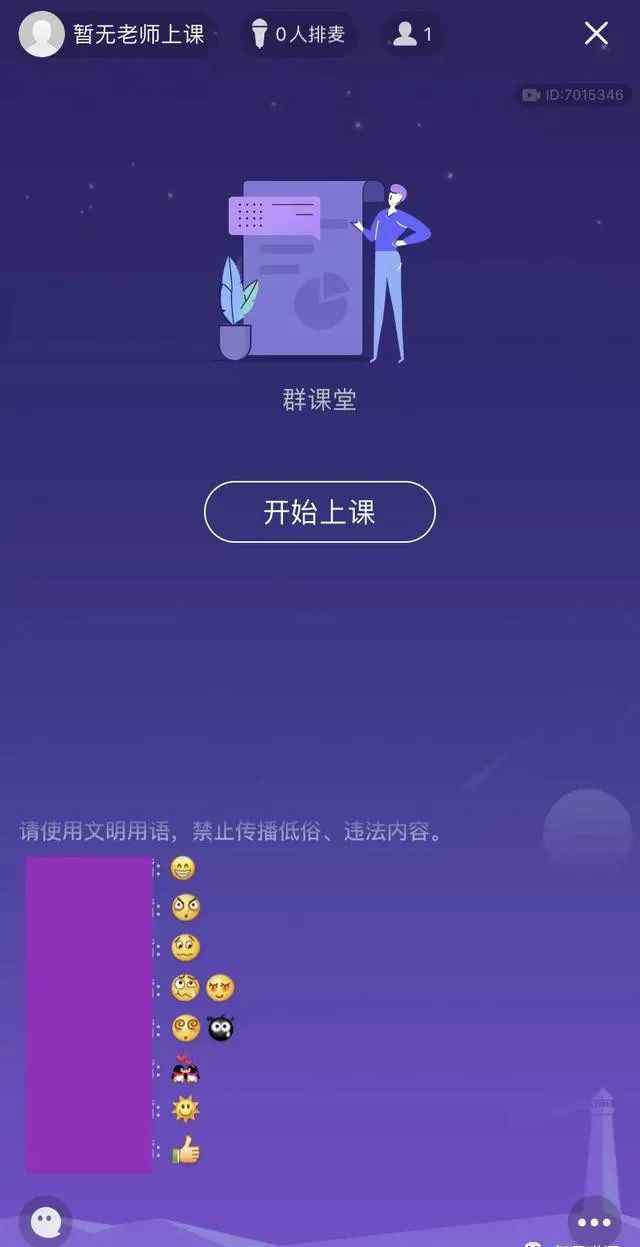This screenshot has height=1247, width=640.
Task: Close the group classroom screen
Action: coord(596,34)
